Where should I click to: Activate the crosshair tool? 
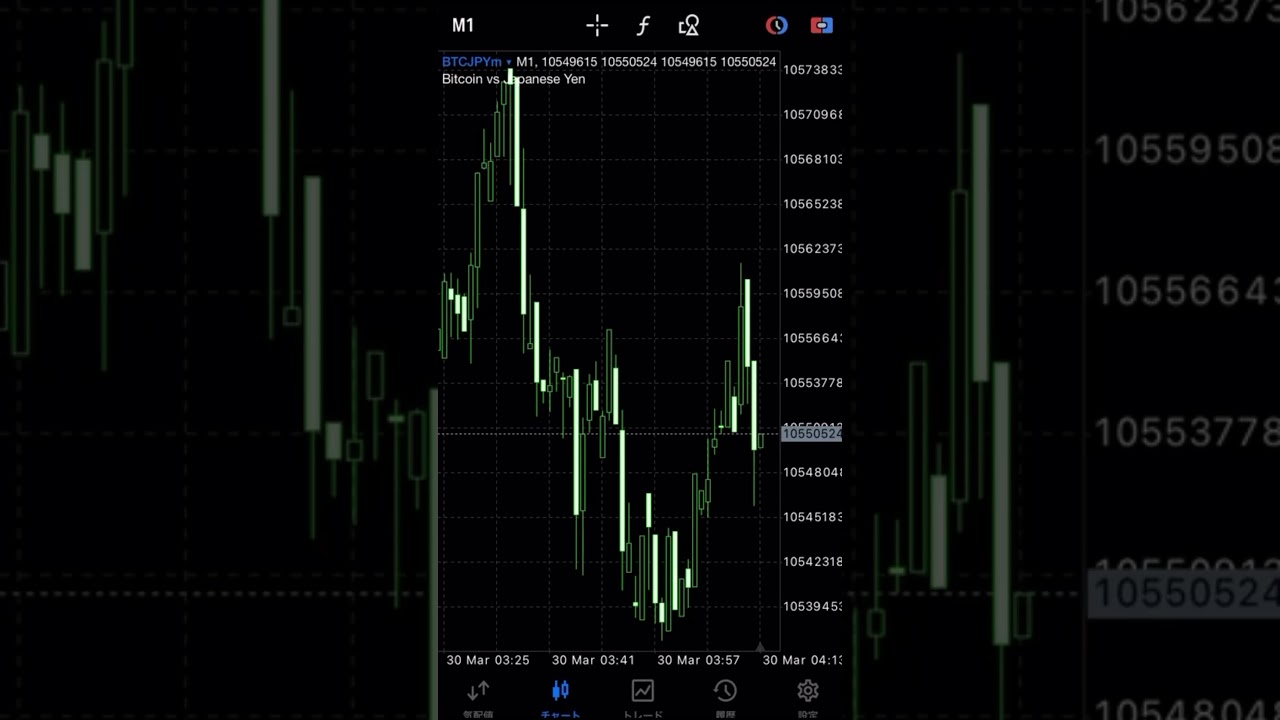click(597, 26)
